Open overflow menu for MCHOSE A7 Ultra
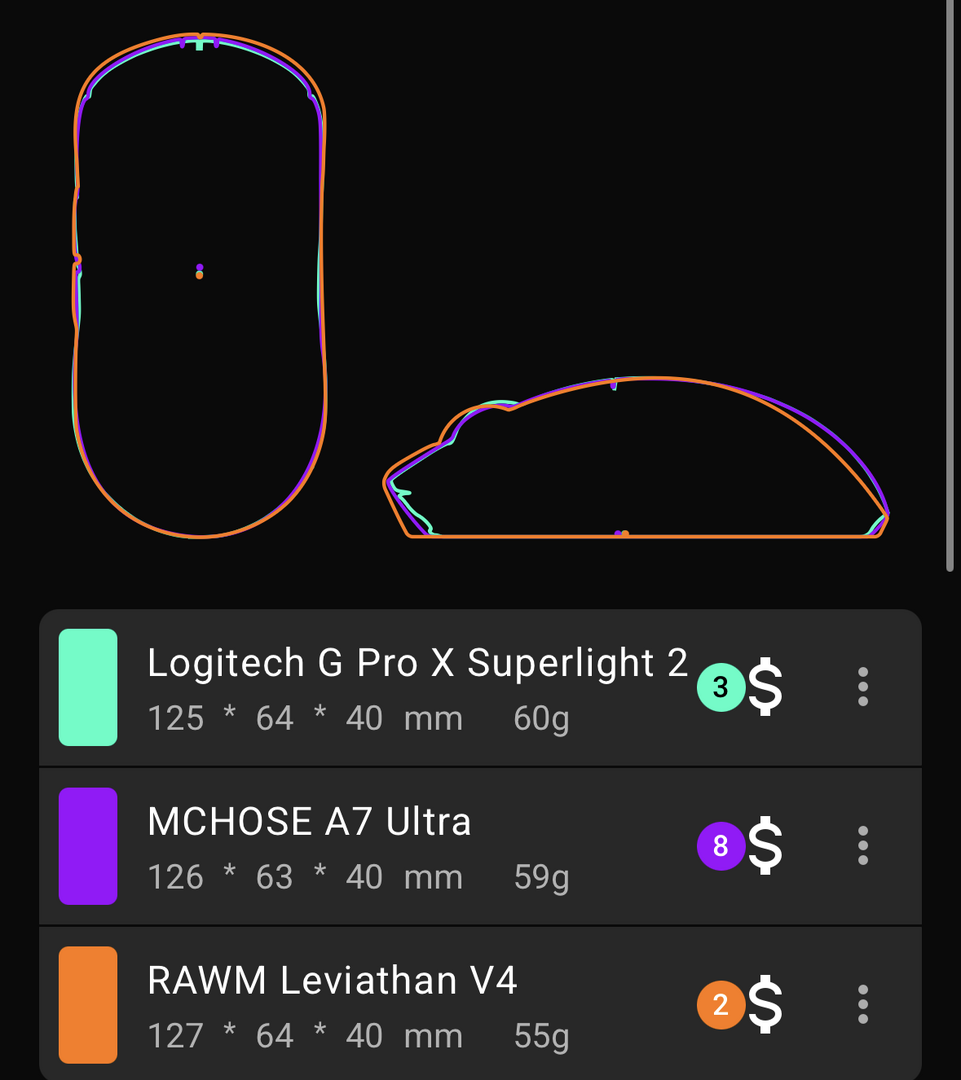The image size is (961, 1080). (862, 846)
